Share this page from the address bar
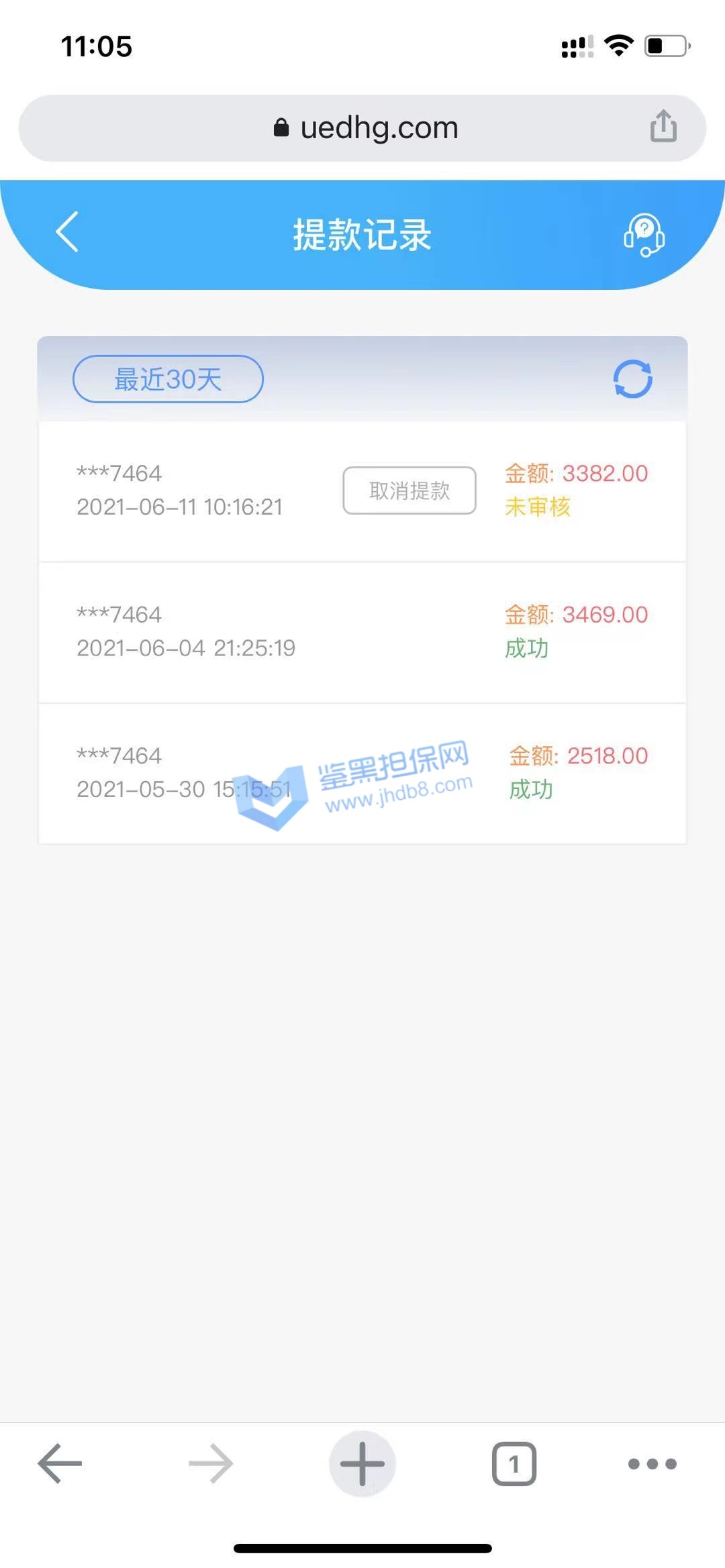This screenshot has width=725, height=1568. pos(663,127)
